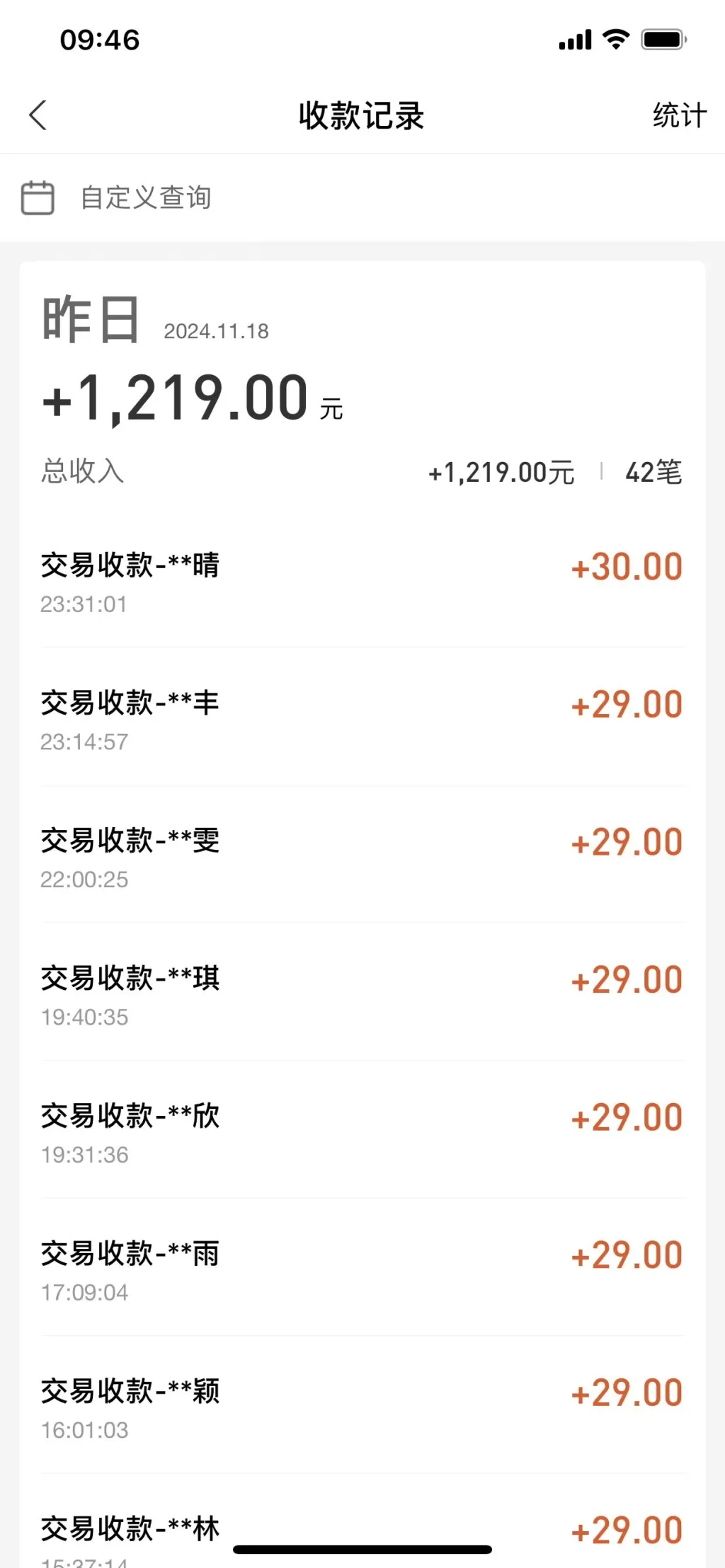The image size is (725, 1568).
Task: Tap the separator icon next to 42笔
Action: (x=601, y=472)
